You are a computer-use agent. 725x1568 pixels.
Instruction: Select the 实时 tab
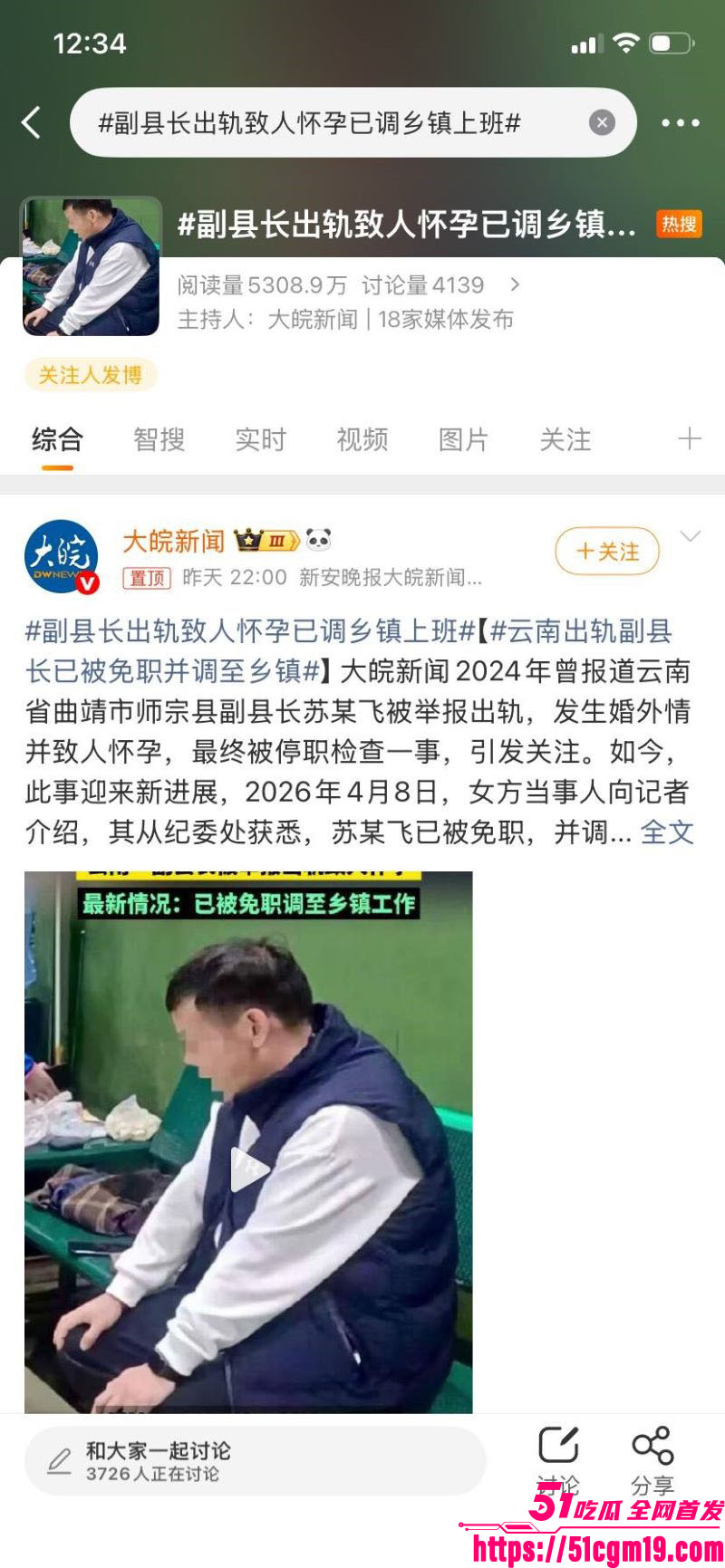(259, 439)
